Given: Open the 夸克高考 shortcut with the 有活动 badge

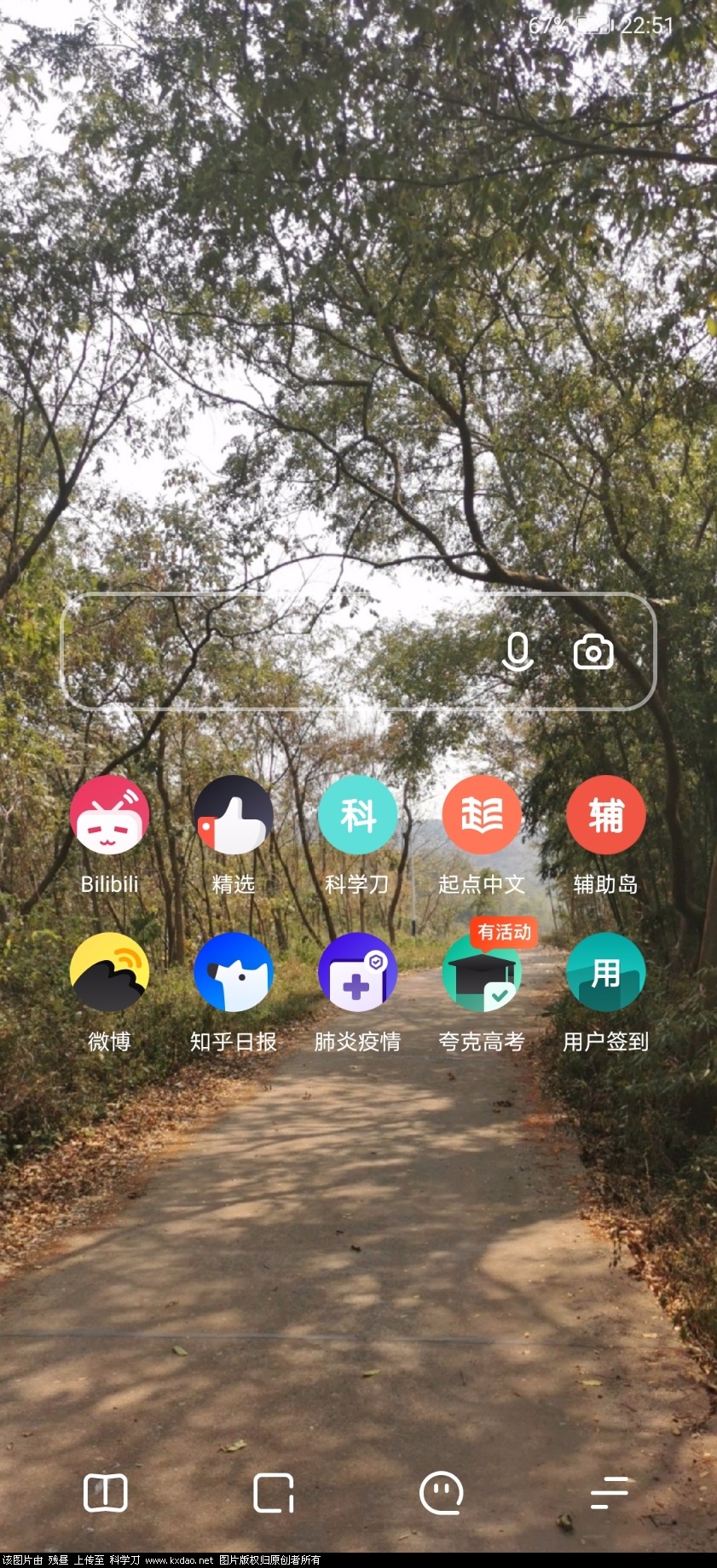Looking at the screenshot, I should pos(482,973).
